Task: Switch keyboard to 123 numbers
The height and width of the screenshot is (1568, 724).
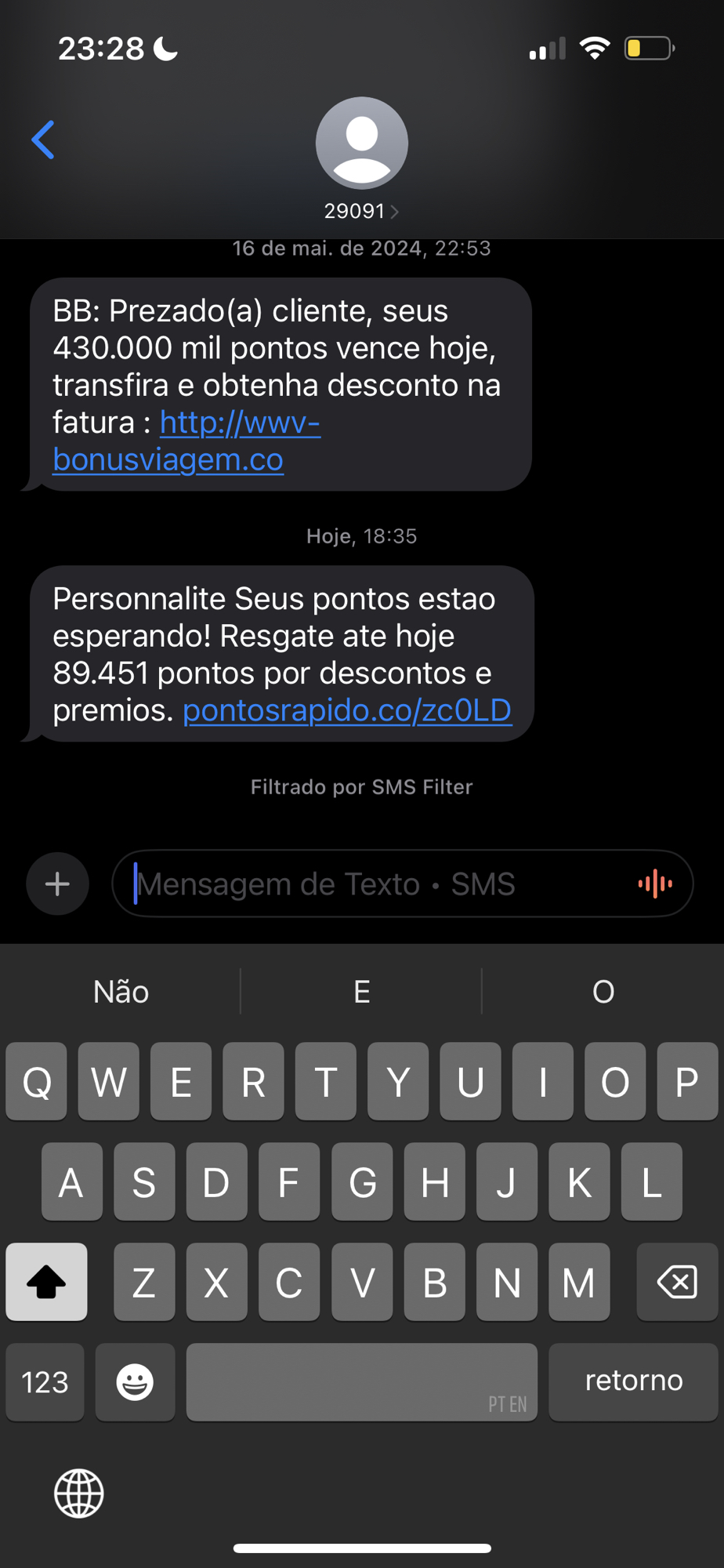Action: [x=45, y=1382]
